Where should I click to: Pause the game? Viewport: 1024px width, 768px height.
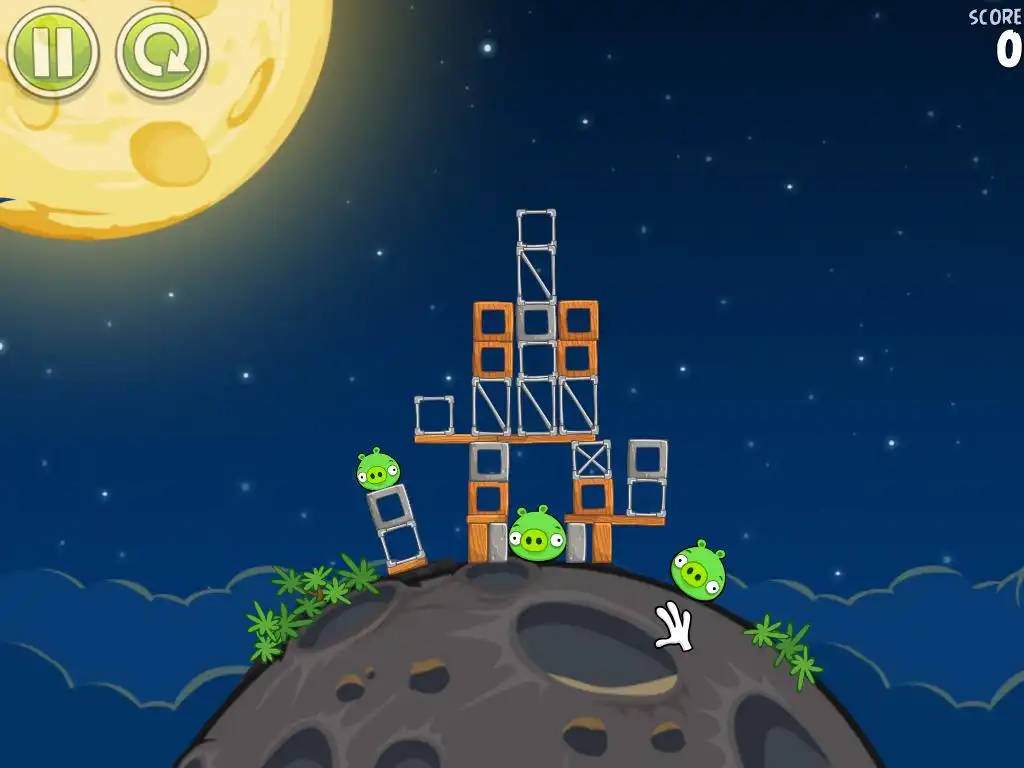point(52,51)
